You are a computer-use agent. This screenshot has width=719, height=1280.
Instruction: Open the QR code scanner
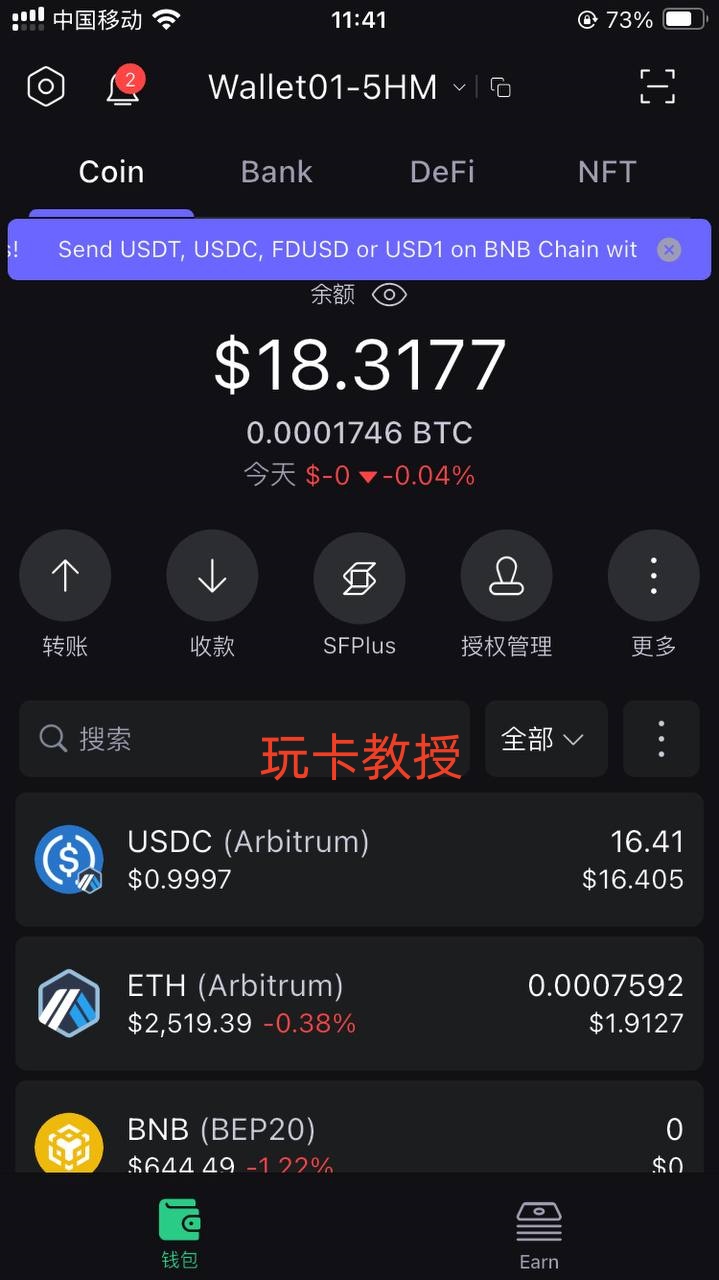point(657,87)
